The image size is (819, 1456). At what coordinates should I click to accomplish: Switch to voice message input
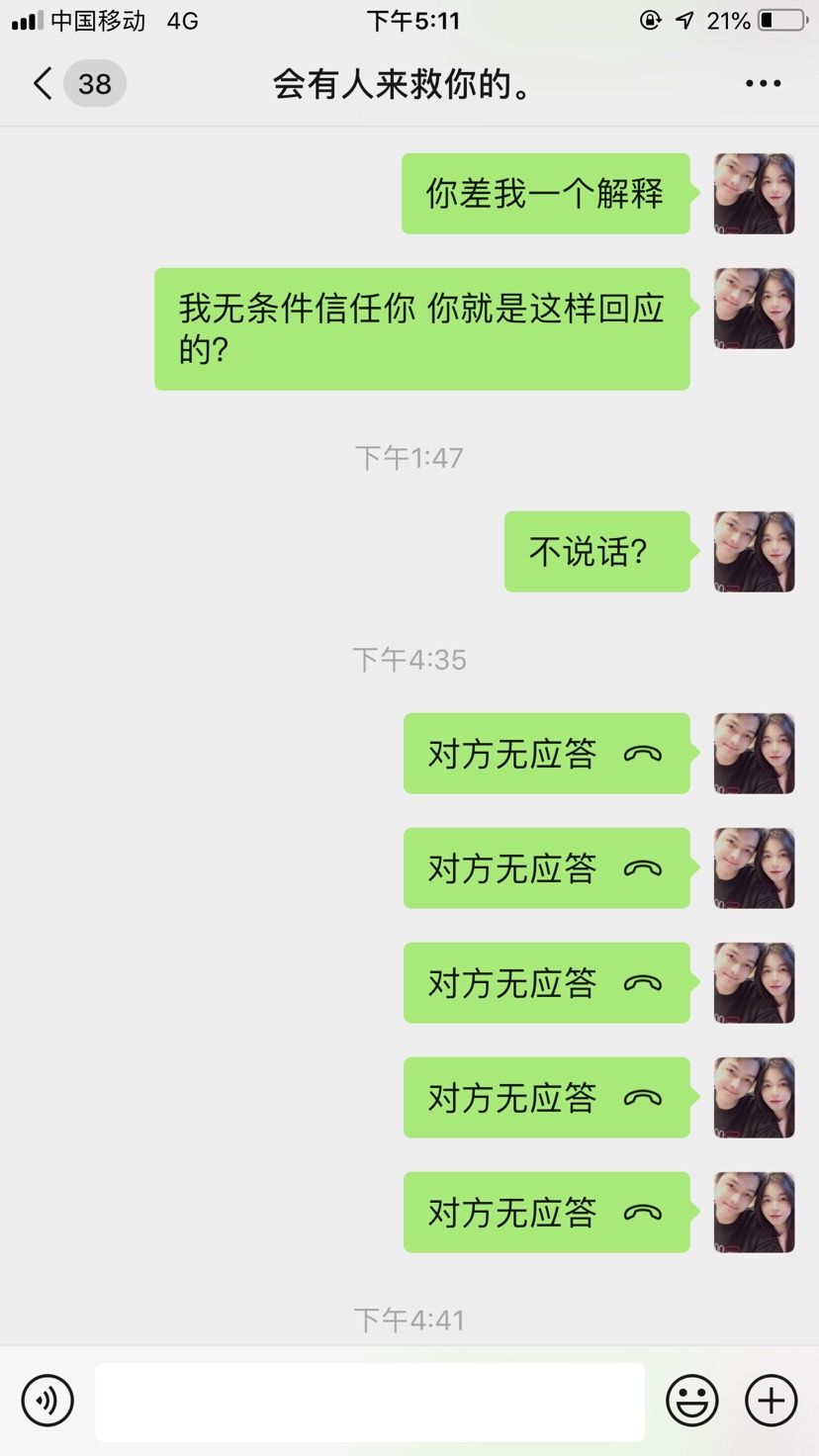47,1401
